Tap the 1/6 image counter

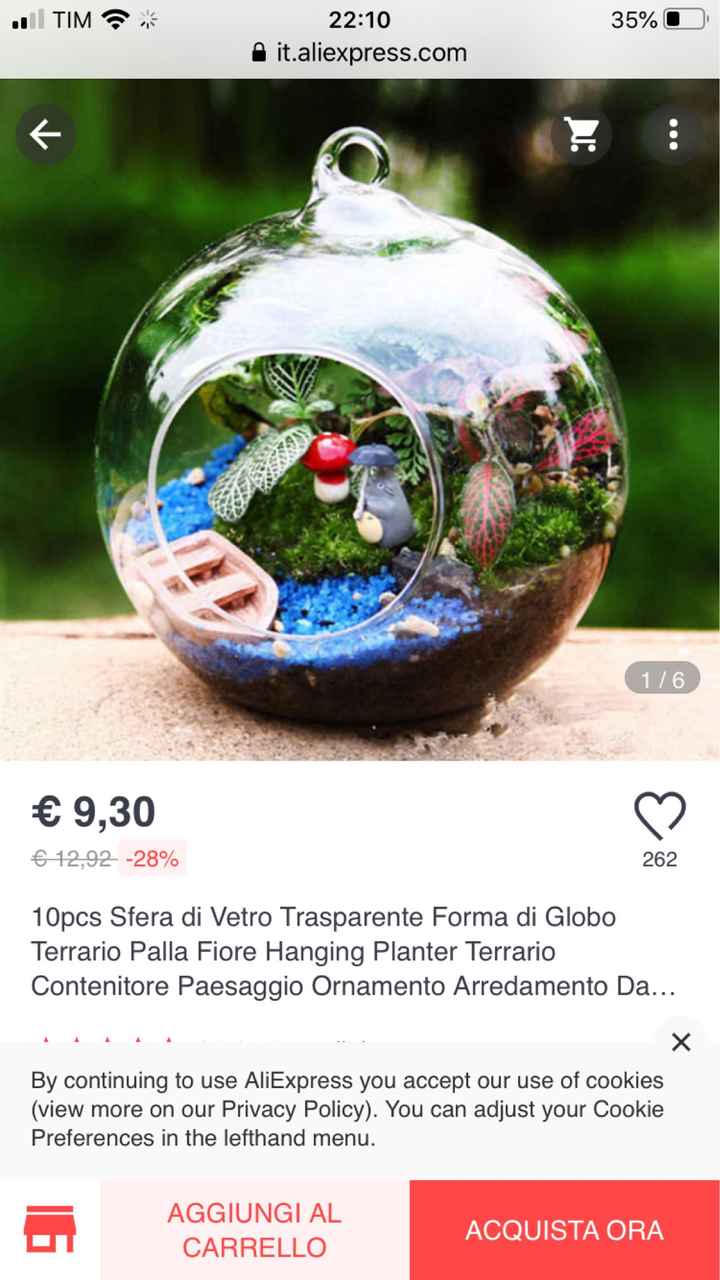point(661,679)
